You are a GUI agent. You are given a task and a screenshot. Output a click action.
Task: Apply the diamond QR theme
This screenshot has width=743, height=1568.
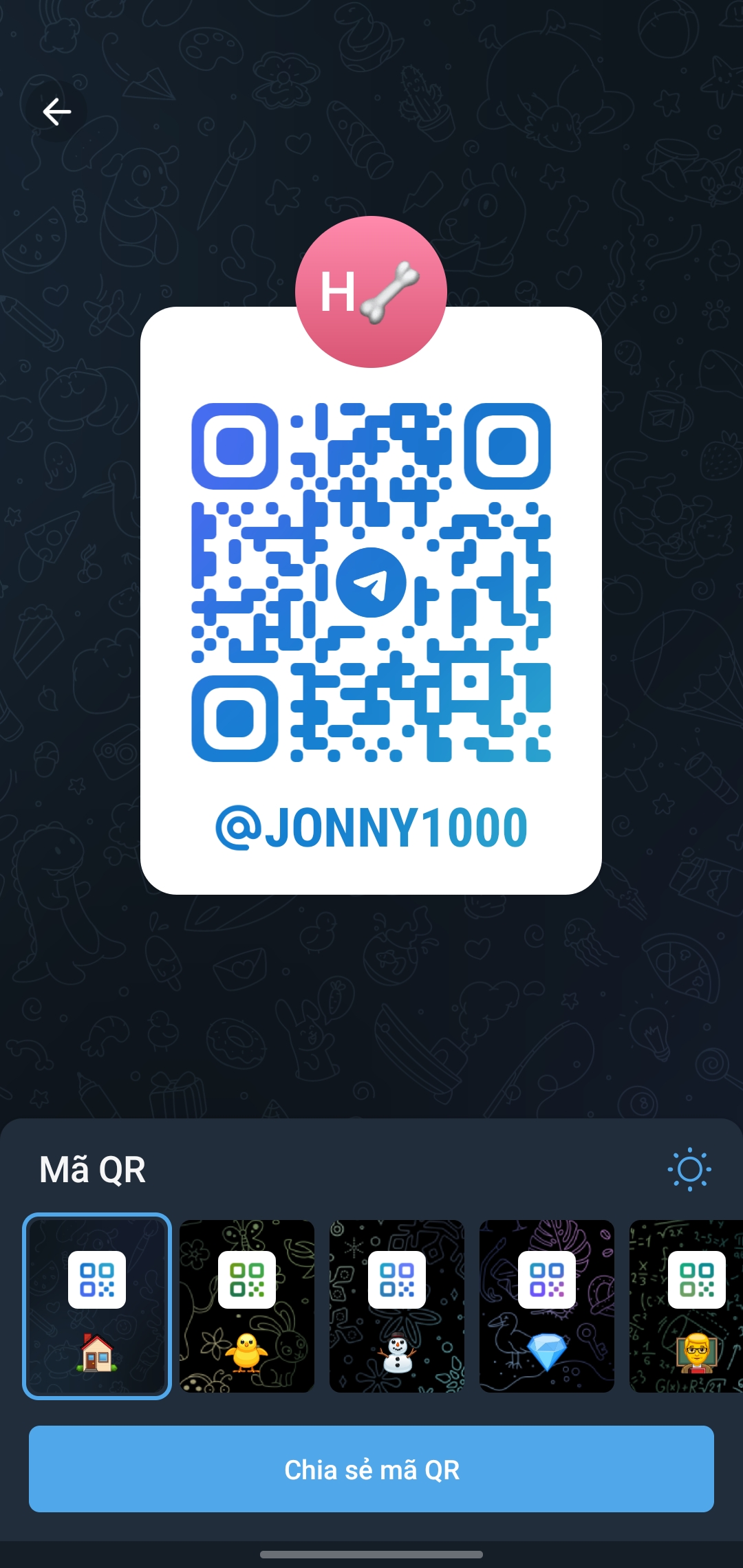(547, 1306)
